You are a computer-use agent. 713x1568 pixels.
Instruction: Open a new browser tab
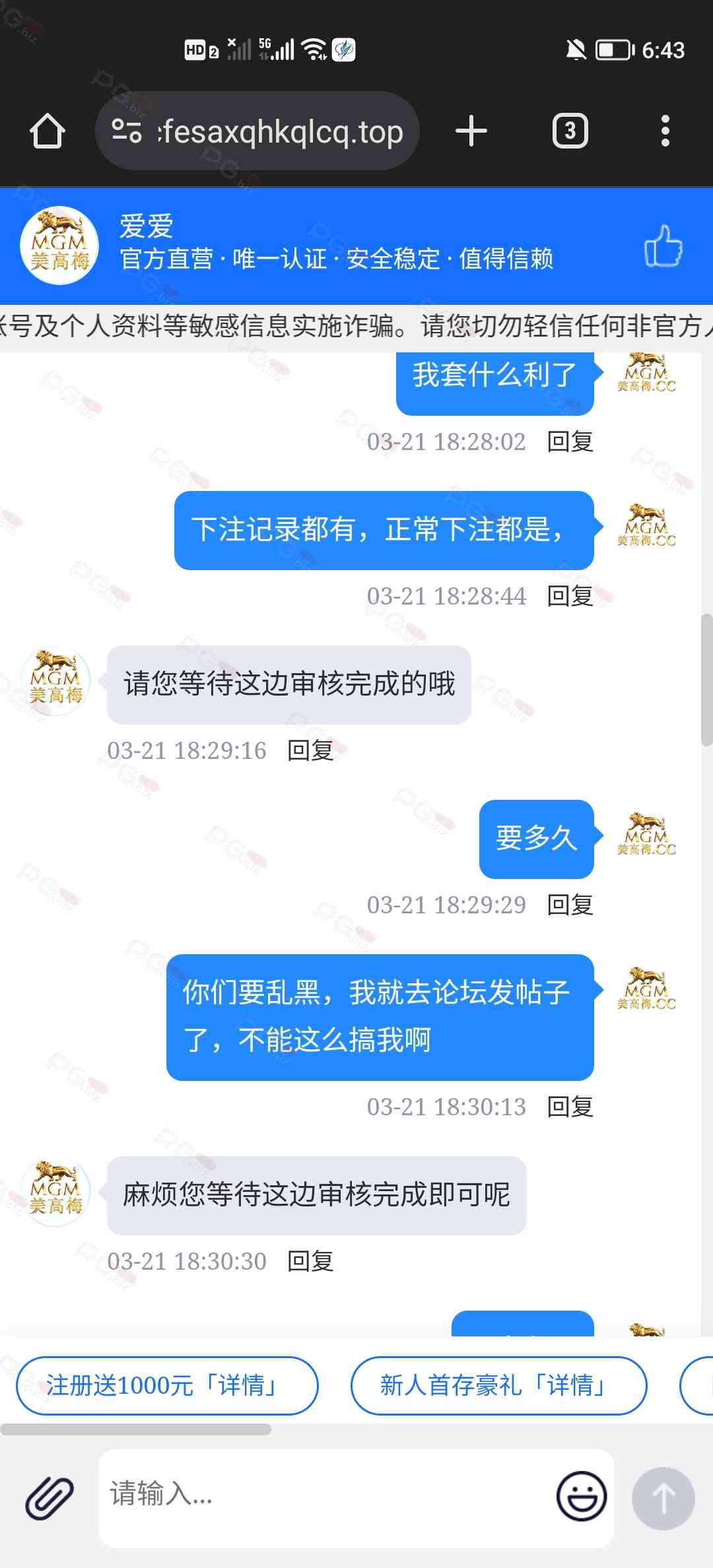tap(471, 131)
